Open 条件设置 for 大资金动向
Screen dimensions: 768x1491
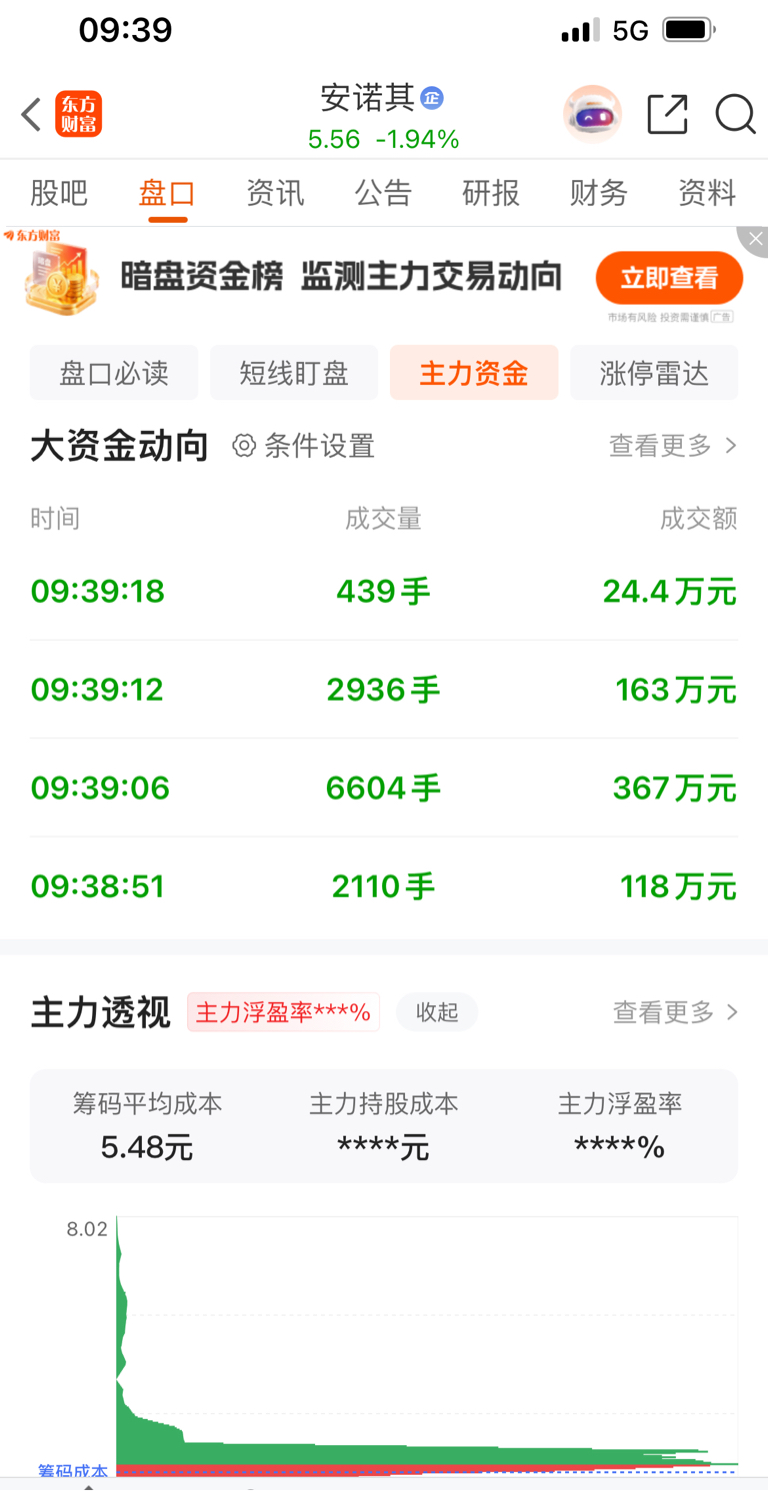pos(303,446)
